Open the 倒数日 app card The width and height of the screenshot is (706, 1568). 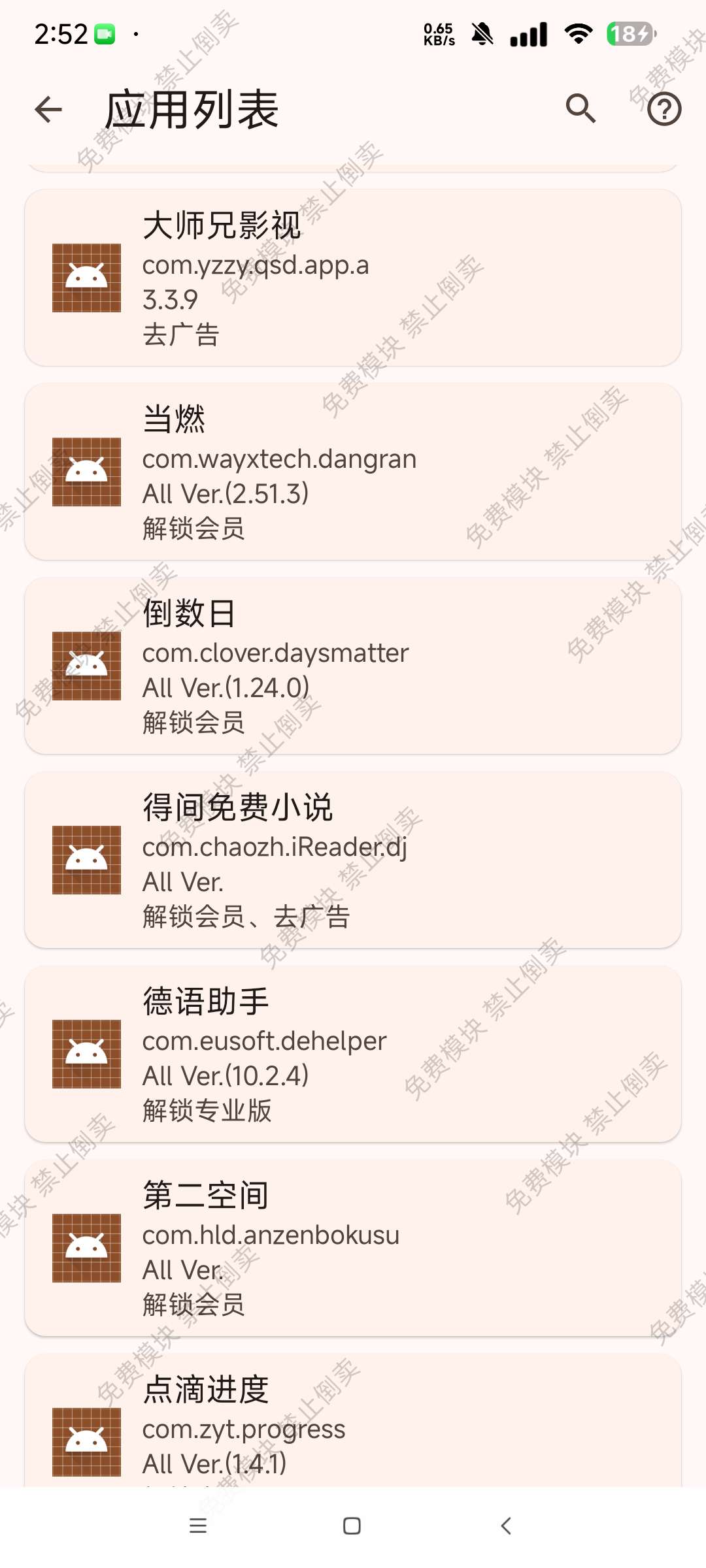click(x=353, y=666)
